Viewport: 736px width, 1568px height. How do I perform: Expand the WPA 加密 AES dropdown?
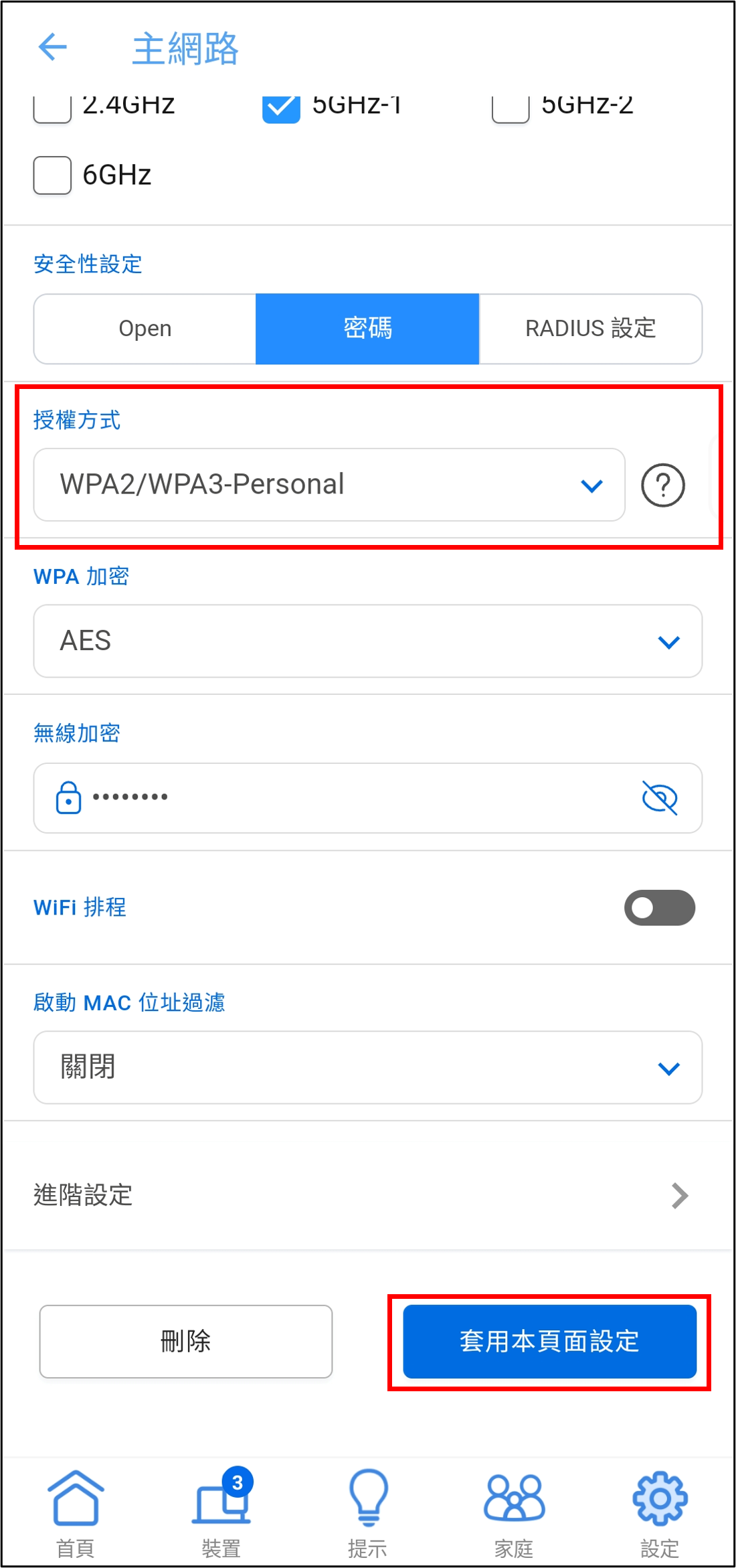(x=367, y=641)
